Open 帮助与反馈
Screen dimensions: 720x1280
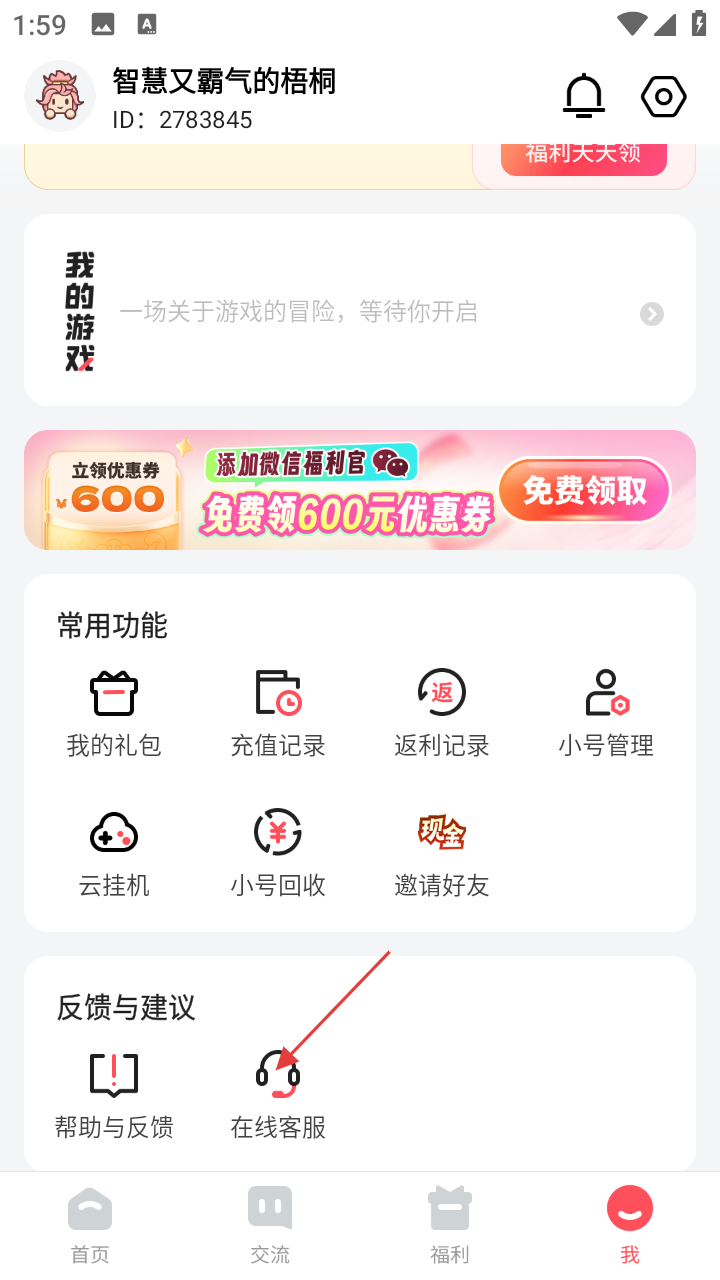click(x=114, y=1094)
